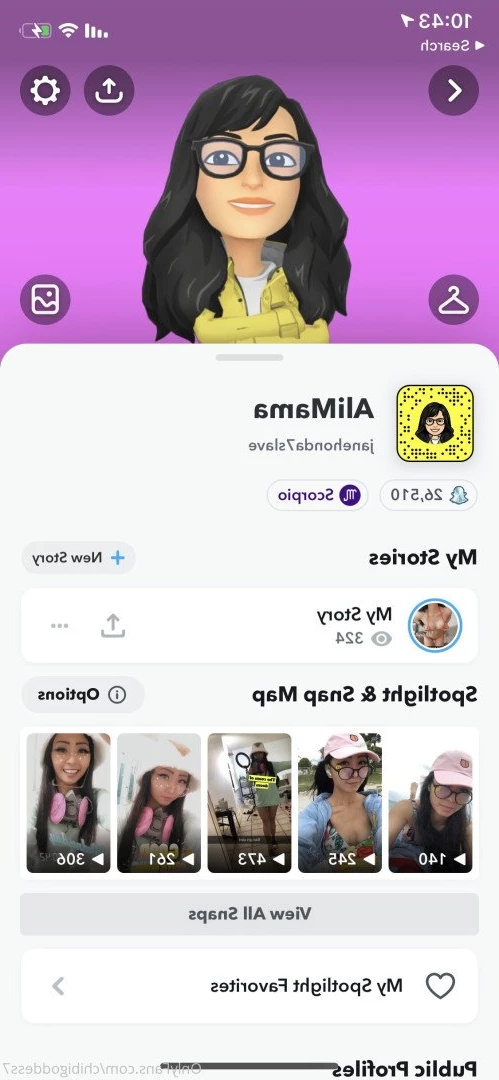The image size is (499, 1080).
Task: Open Spotlight & Snap Map Options
Action: pos(83,694)
